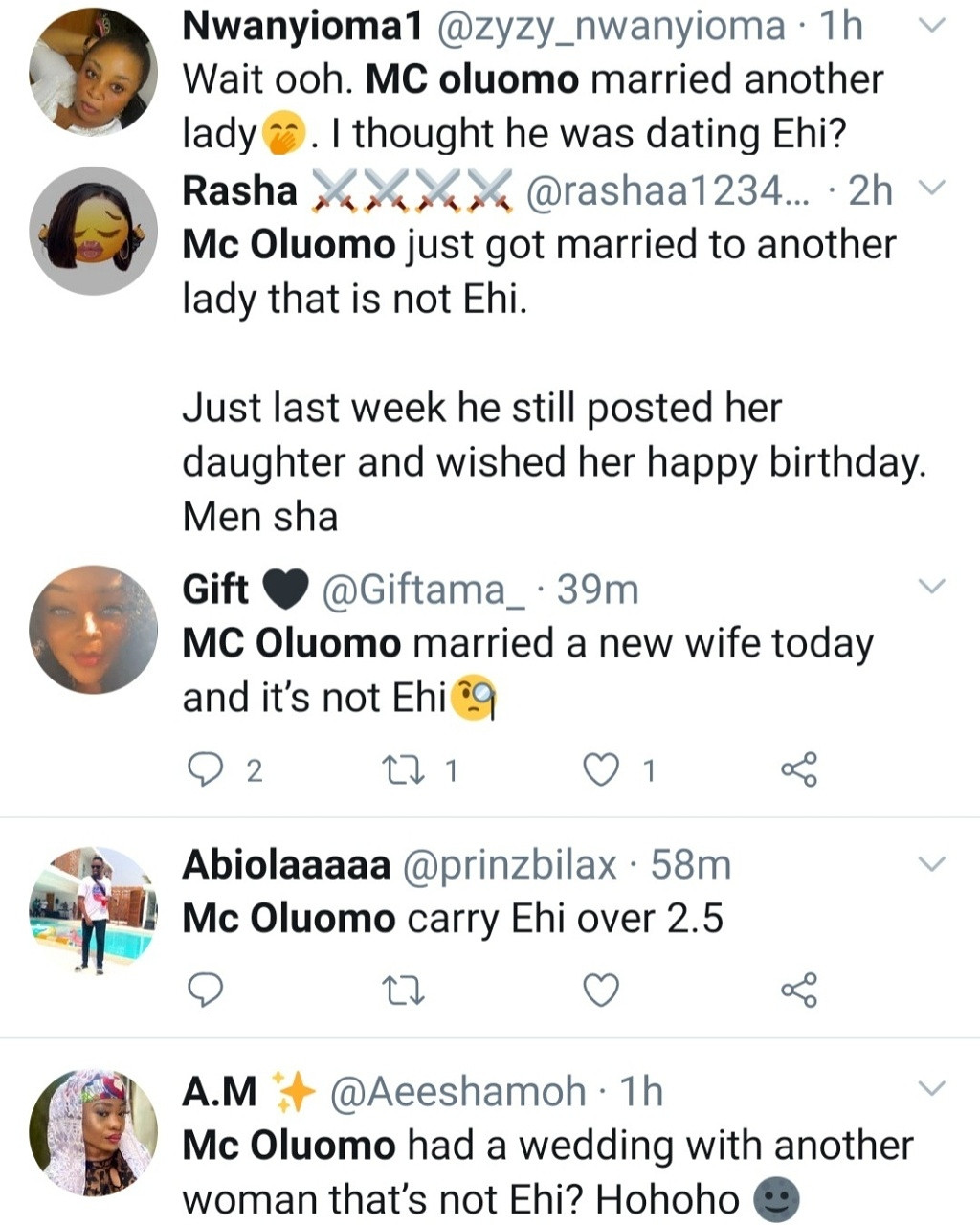Tap Gift's profile photo
Screen dimensions: 980x1225
coord(93,629)
